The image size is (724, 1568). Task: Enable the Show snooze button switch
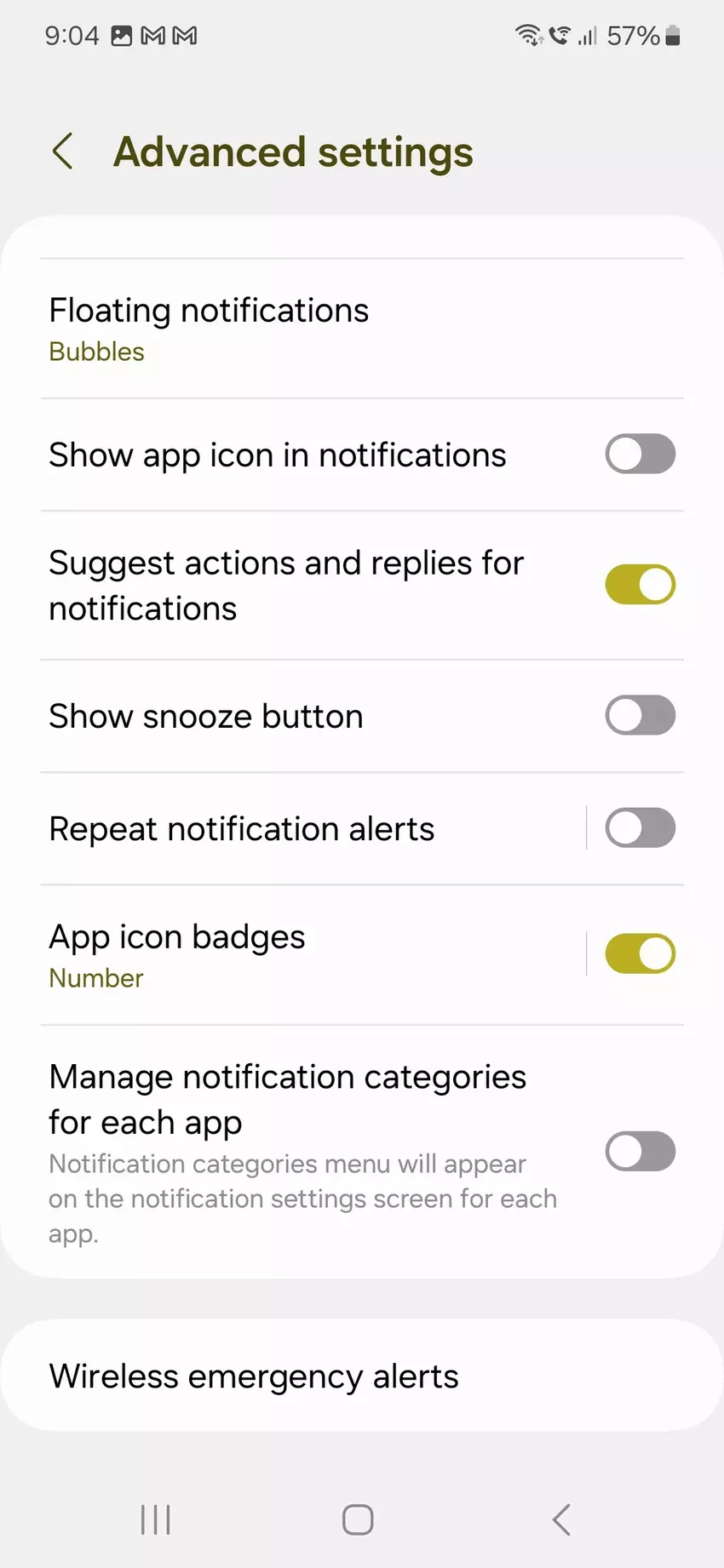640,716
